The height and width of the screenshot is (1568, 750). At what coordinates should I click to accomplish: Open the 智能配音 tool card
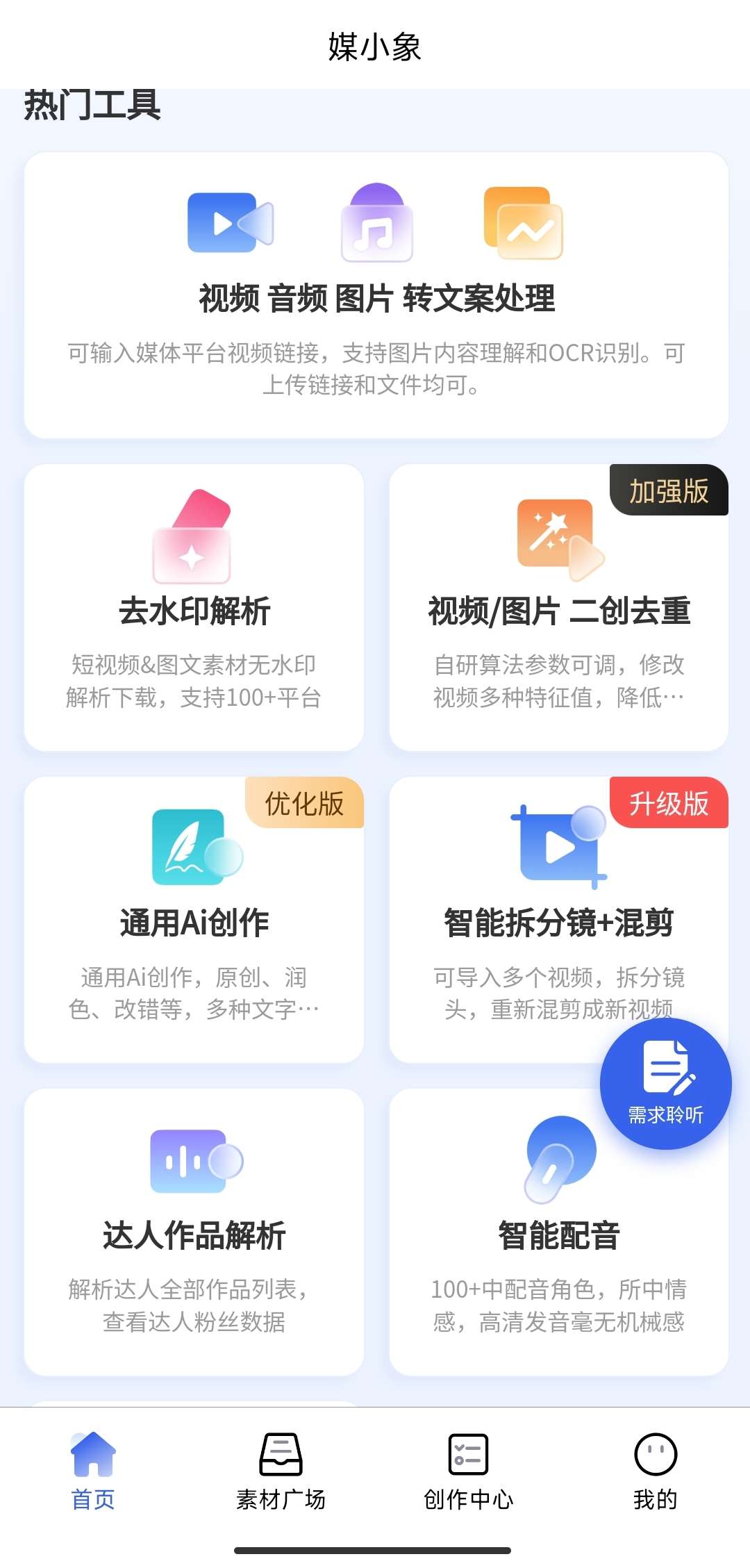click(x=558, y=1244)
